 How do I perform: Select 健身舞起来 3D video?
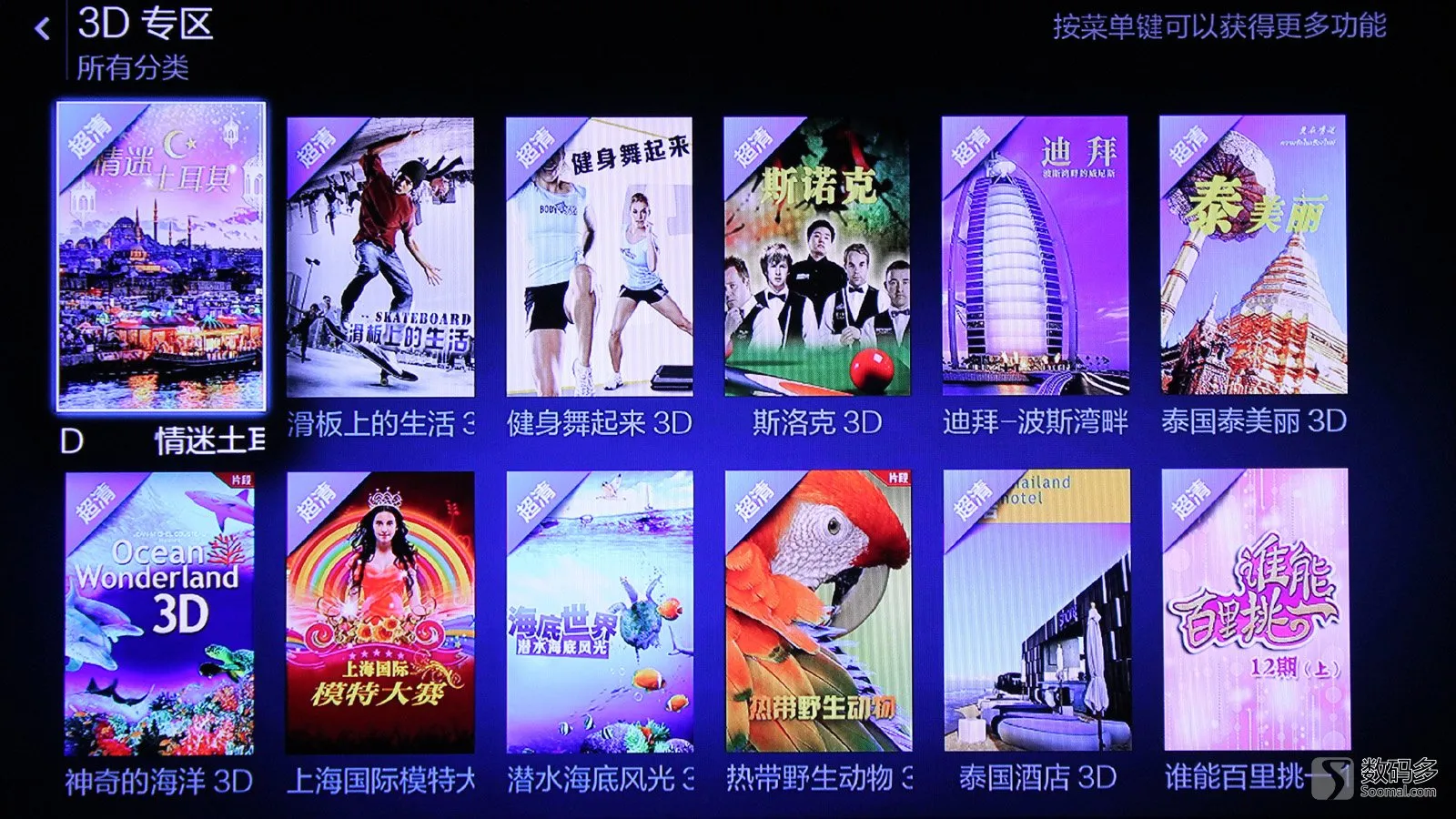coord(599,258)
